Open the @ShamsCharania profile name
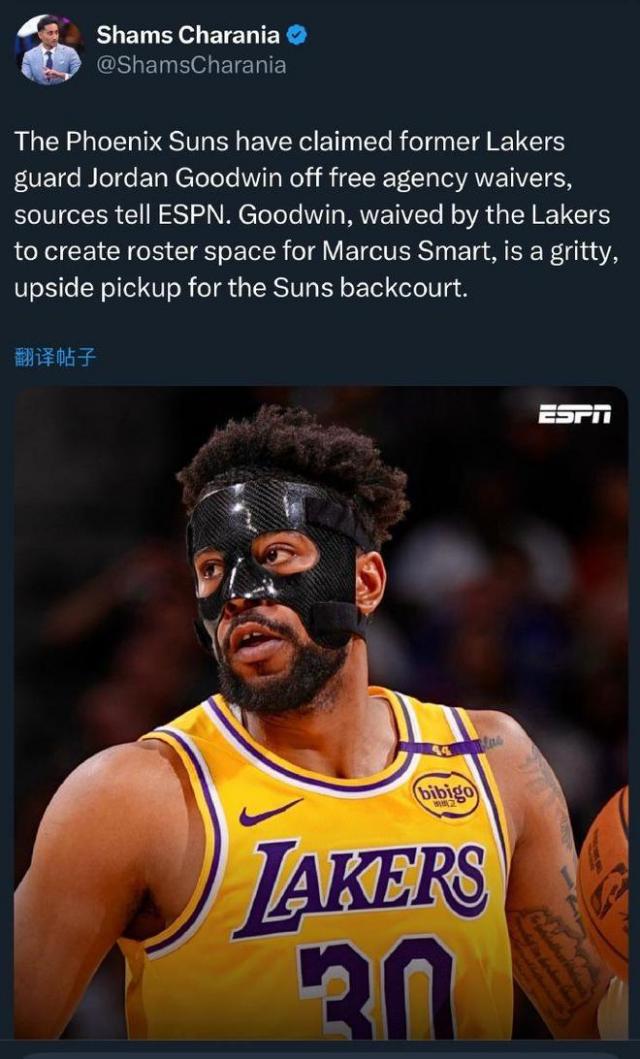This screenshot has height=1059, width=640. 191,65
